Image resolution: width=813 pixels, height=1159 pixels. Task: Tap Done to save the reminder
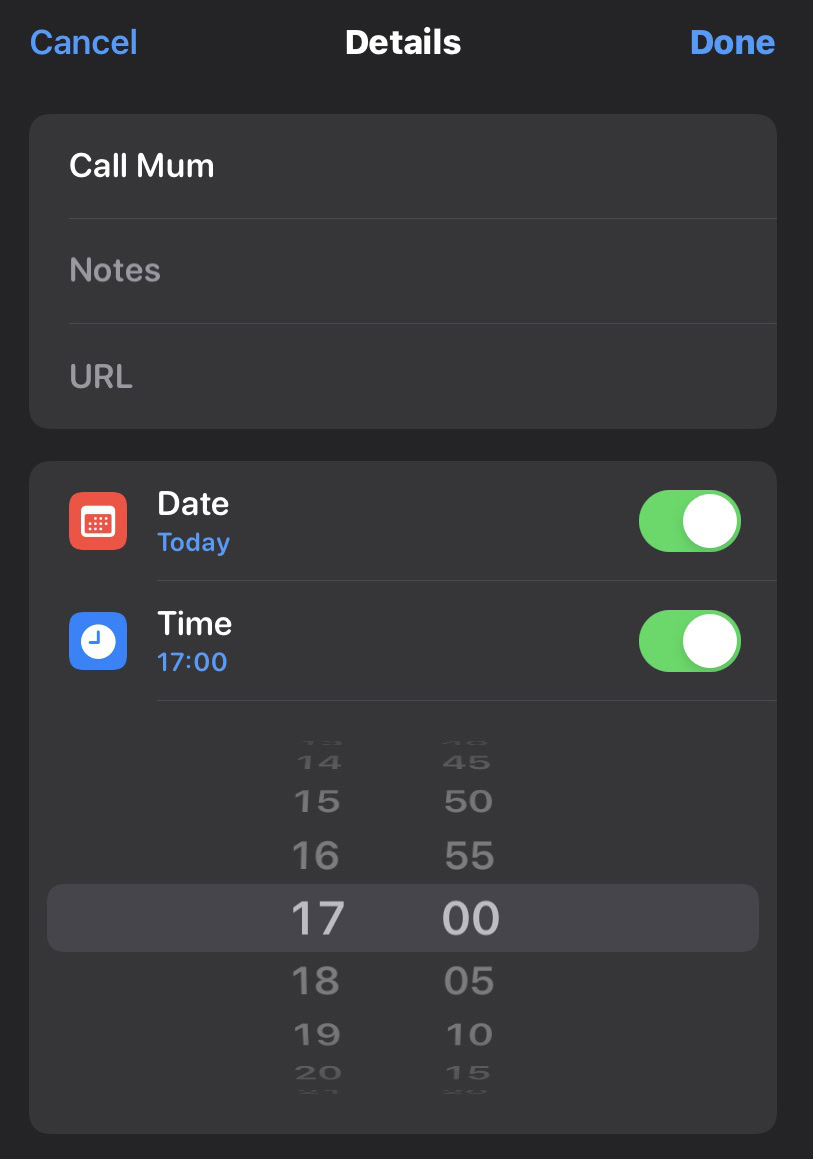732,42
